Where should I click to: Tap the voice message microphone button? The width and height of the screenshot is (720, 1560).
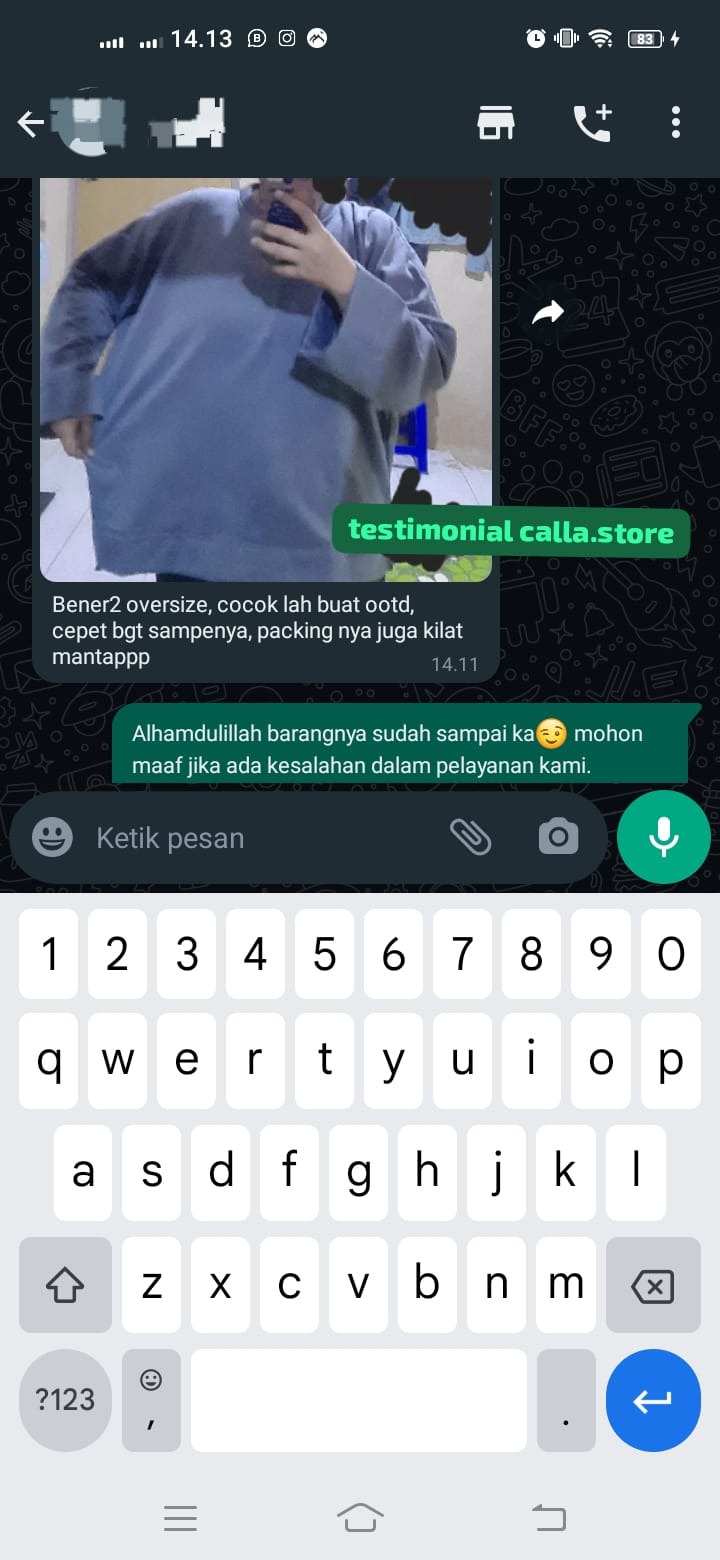coord(664,837)
